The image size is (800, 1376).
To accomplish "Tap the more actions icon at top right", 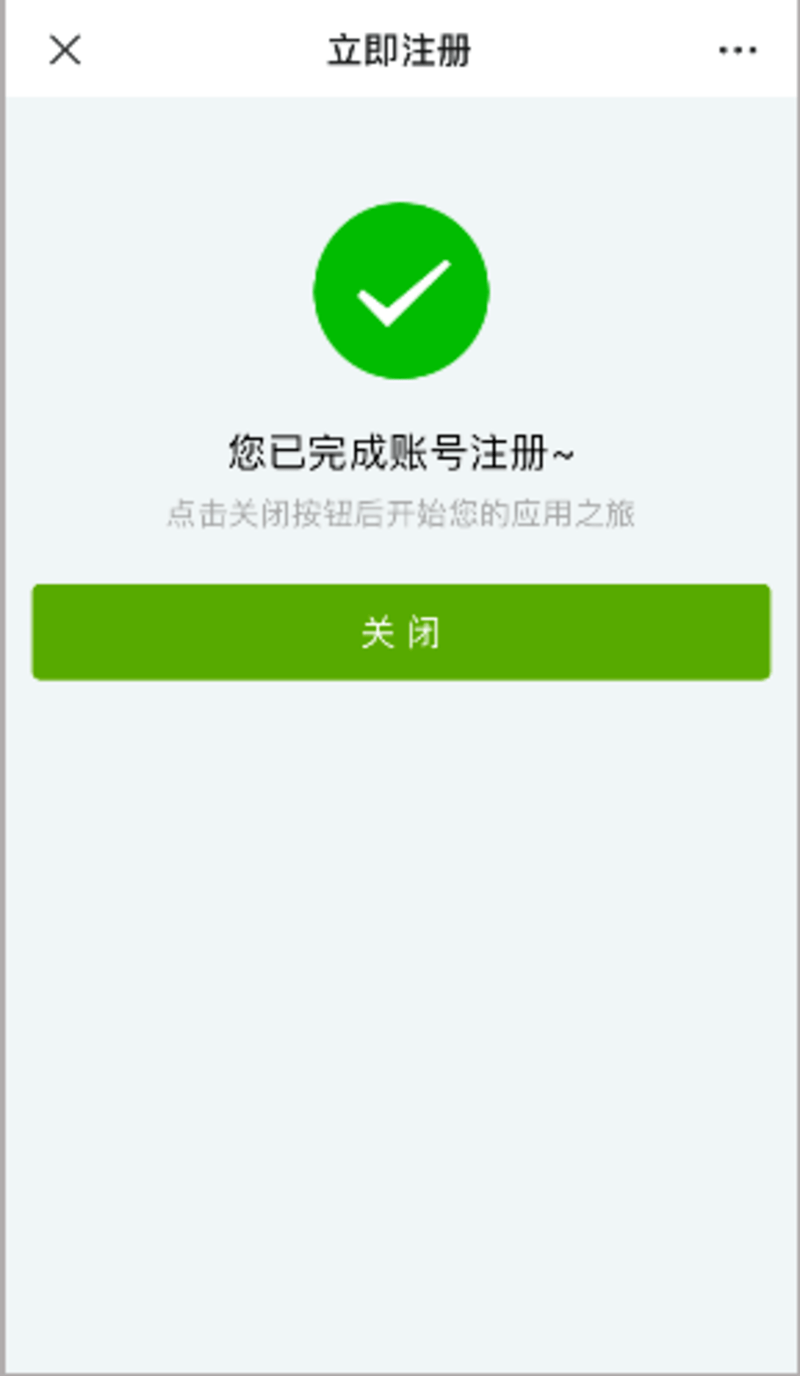I will click(x=736, y=50).
